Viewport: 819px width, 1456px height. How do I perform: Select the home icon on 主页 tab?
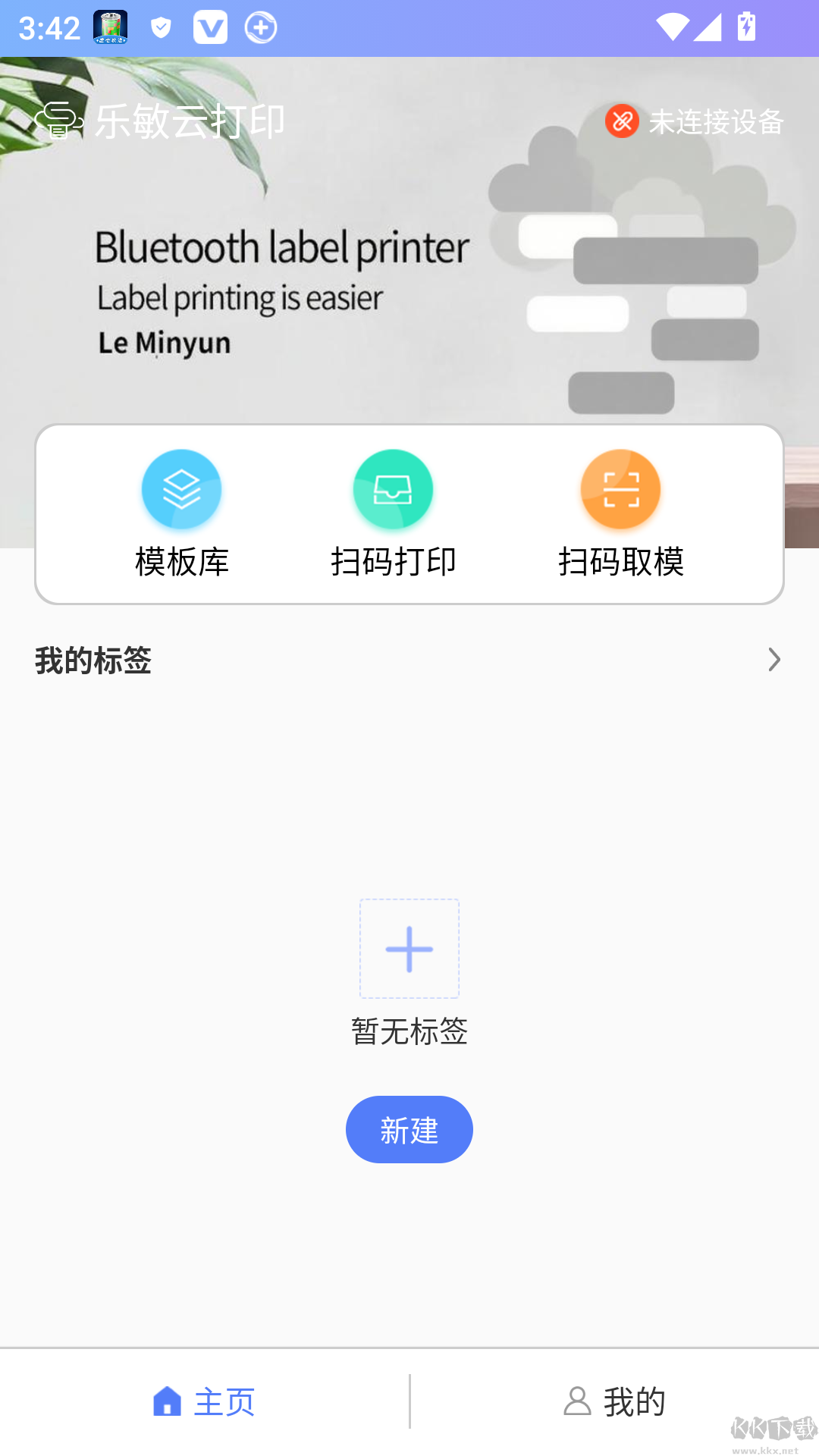(166, 1401)
